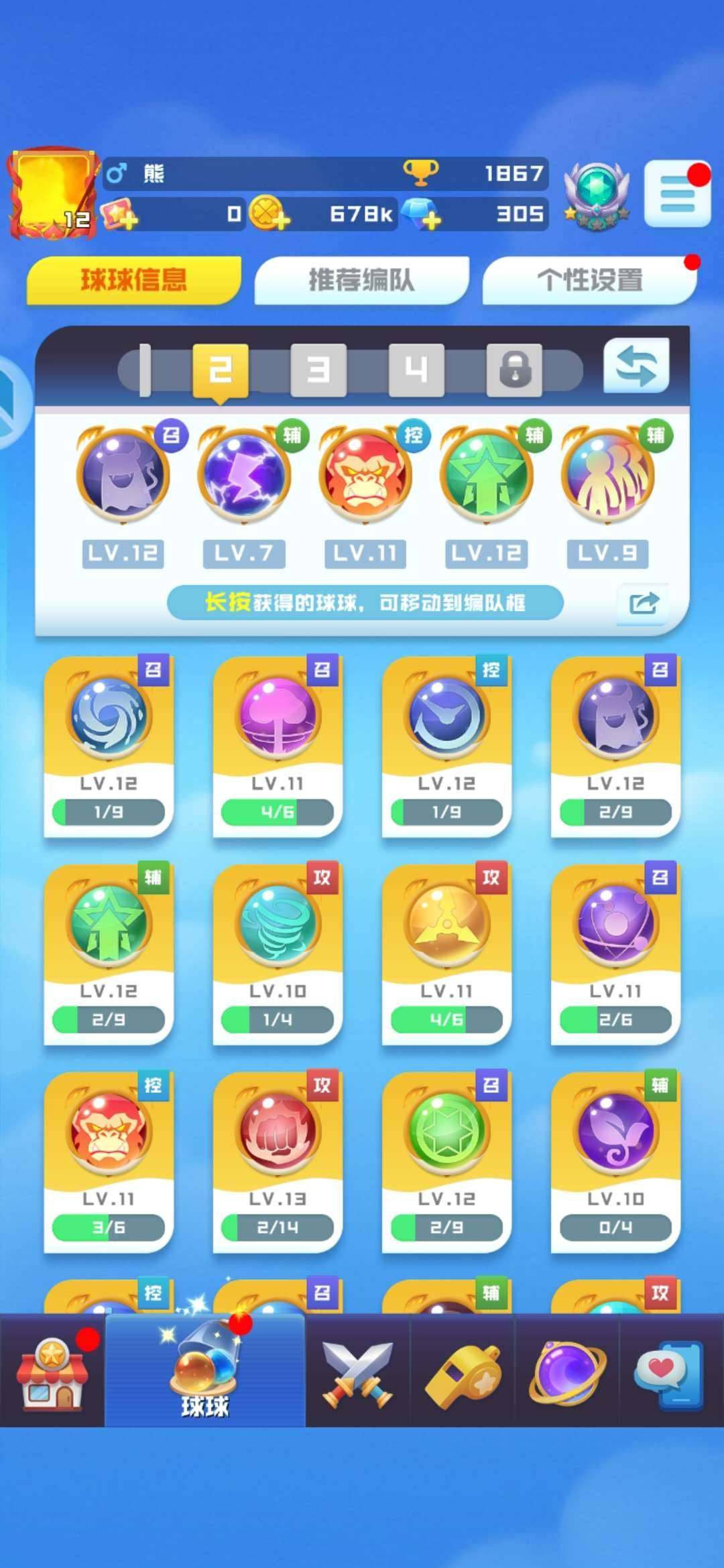Tap the locked team slot
Viewport: 724px width, 1568px height.
tap(515, 370)
